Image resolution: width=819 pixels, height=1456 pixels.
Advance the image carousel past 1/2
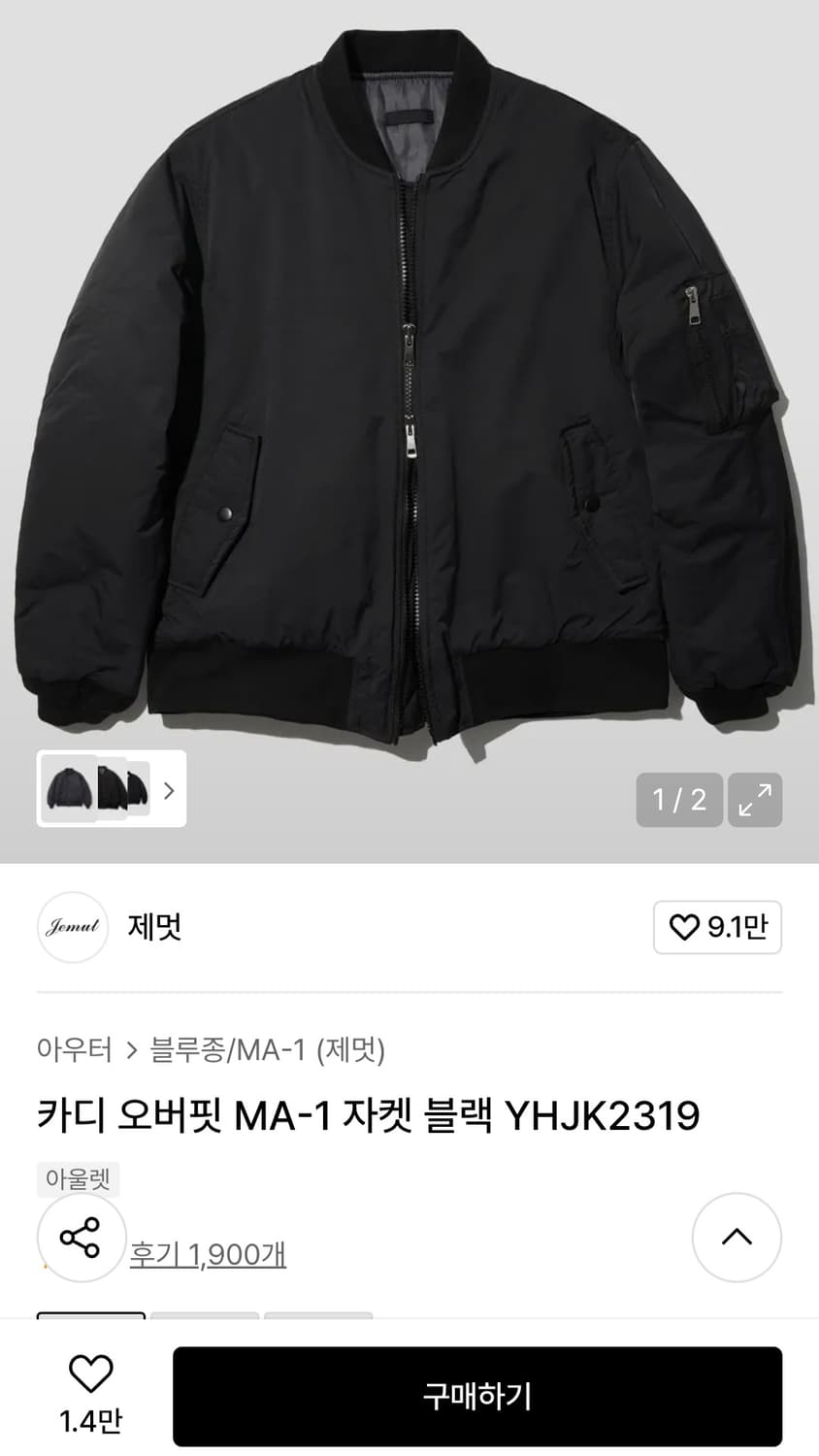click(x=679, y=800)
